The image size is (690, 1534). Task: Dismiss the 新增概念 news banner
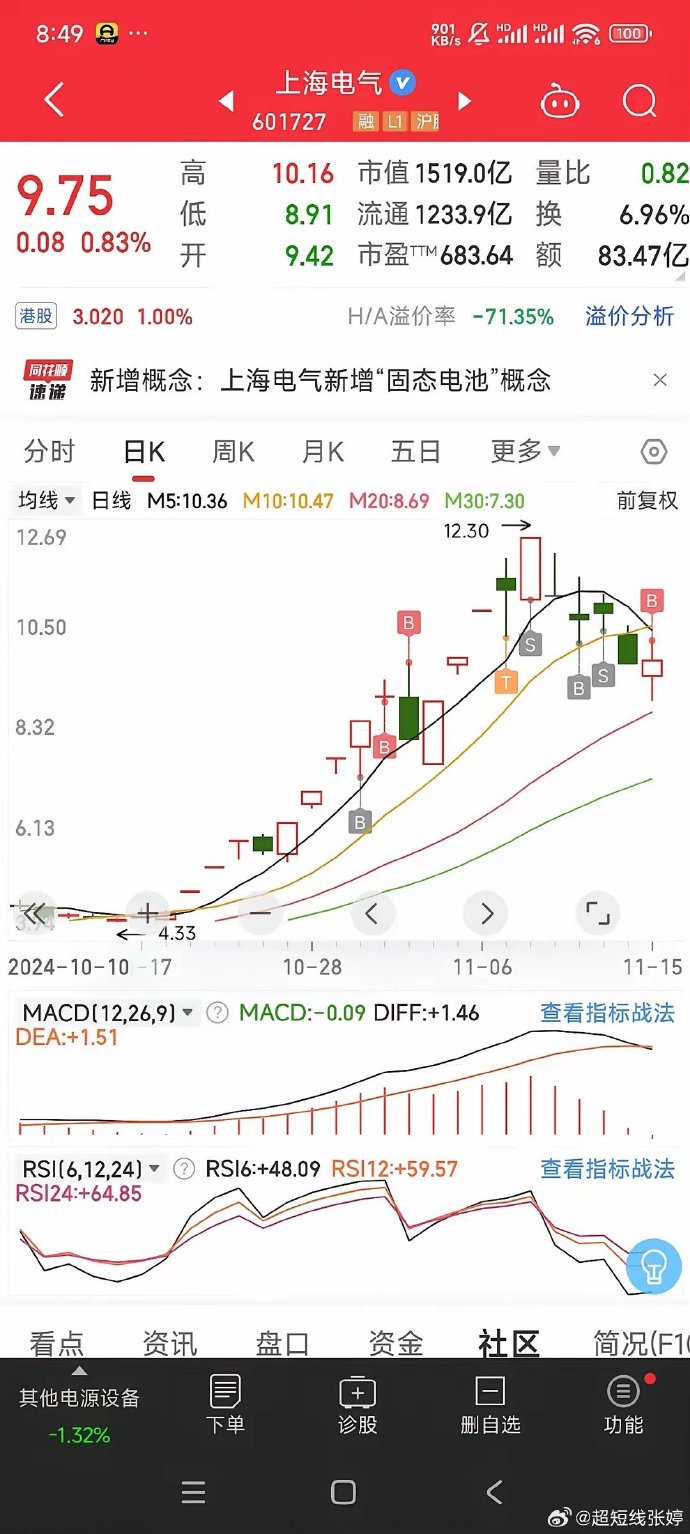click(x=660, y=380)
